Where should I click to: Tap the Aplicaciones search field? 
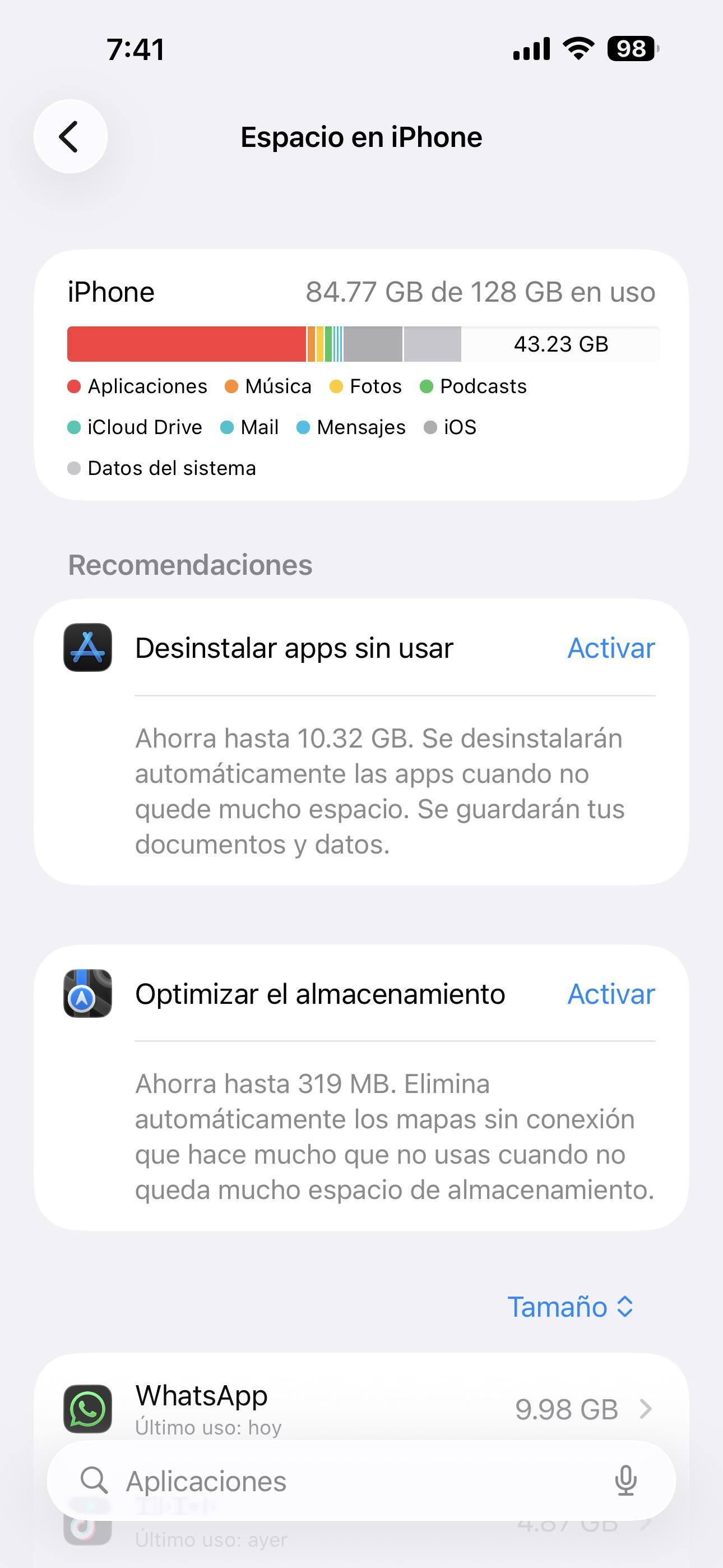pyautogui.click(x=341, y=1481)
